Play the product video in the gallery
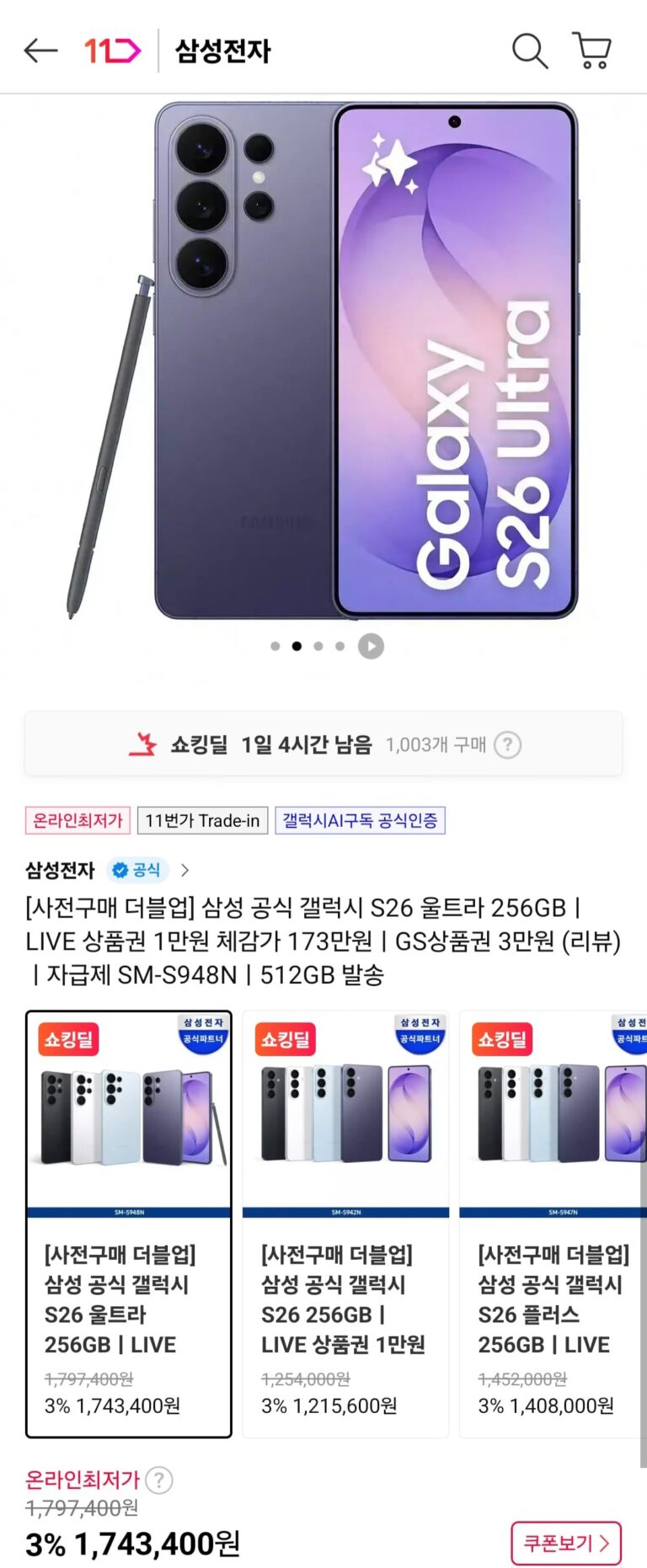Screen dimensions: 647x1568 371,646
